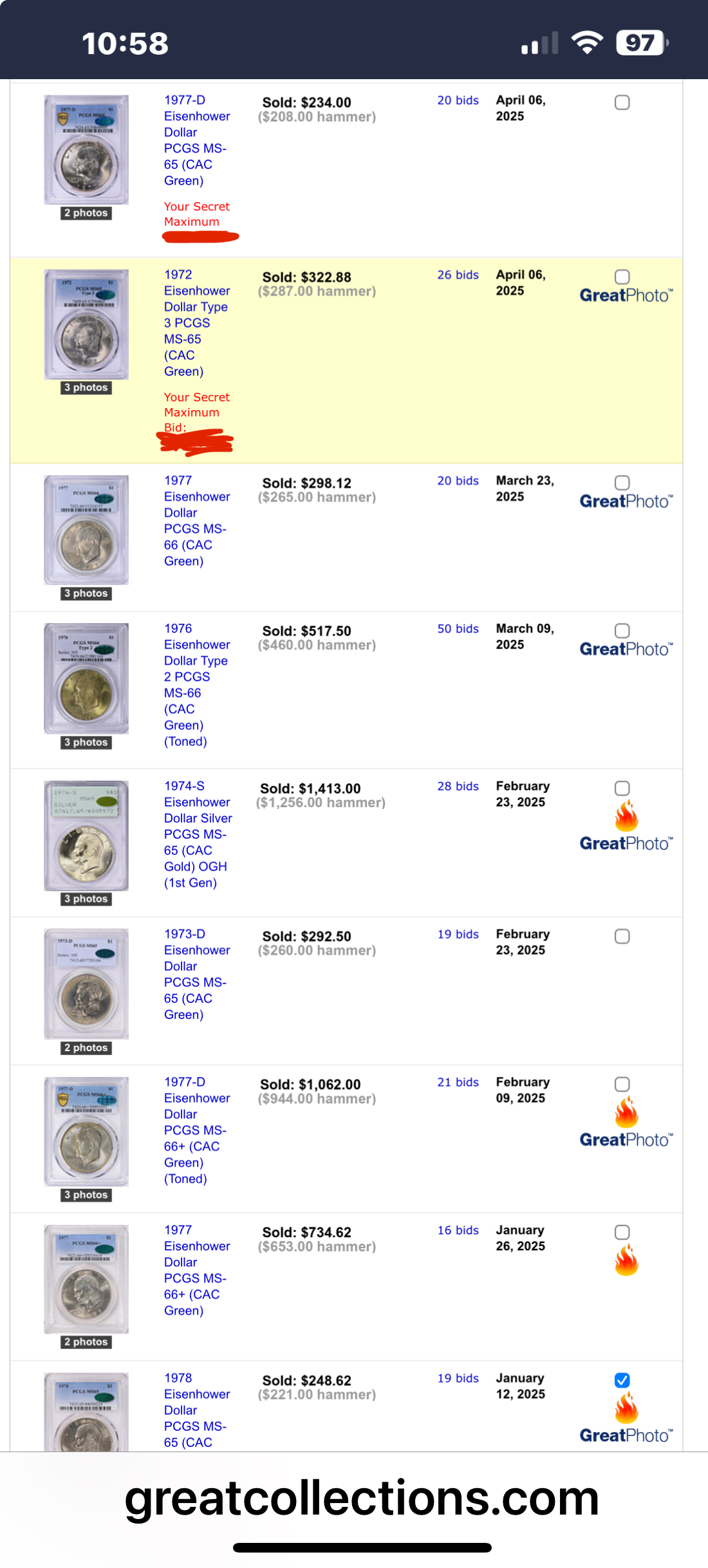The width and height of the screenshot is (708, 1568).
Task: Open the coin photo of the $1,062.00 sale
Action: tap(86, 1132)
